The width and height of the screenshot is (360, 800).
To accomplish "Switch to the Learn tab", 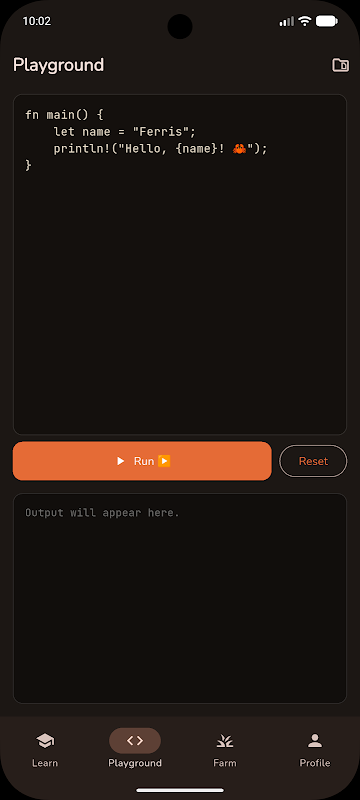I will [45, 750].
